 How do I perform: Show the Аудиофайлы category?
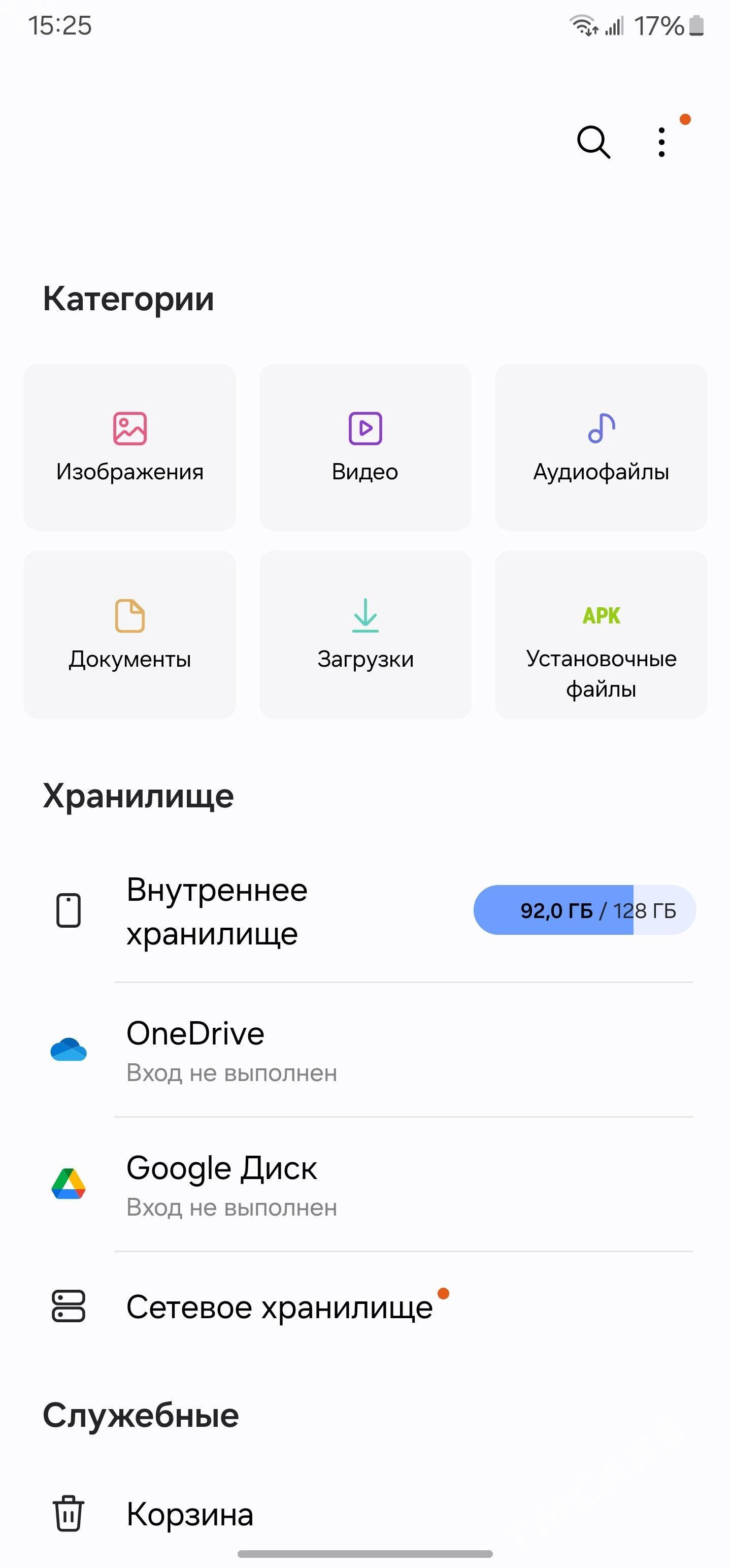[601, 447]
